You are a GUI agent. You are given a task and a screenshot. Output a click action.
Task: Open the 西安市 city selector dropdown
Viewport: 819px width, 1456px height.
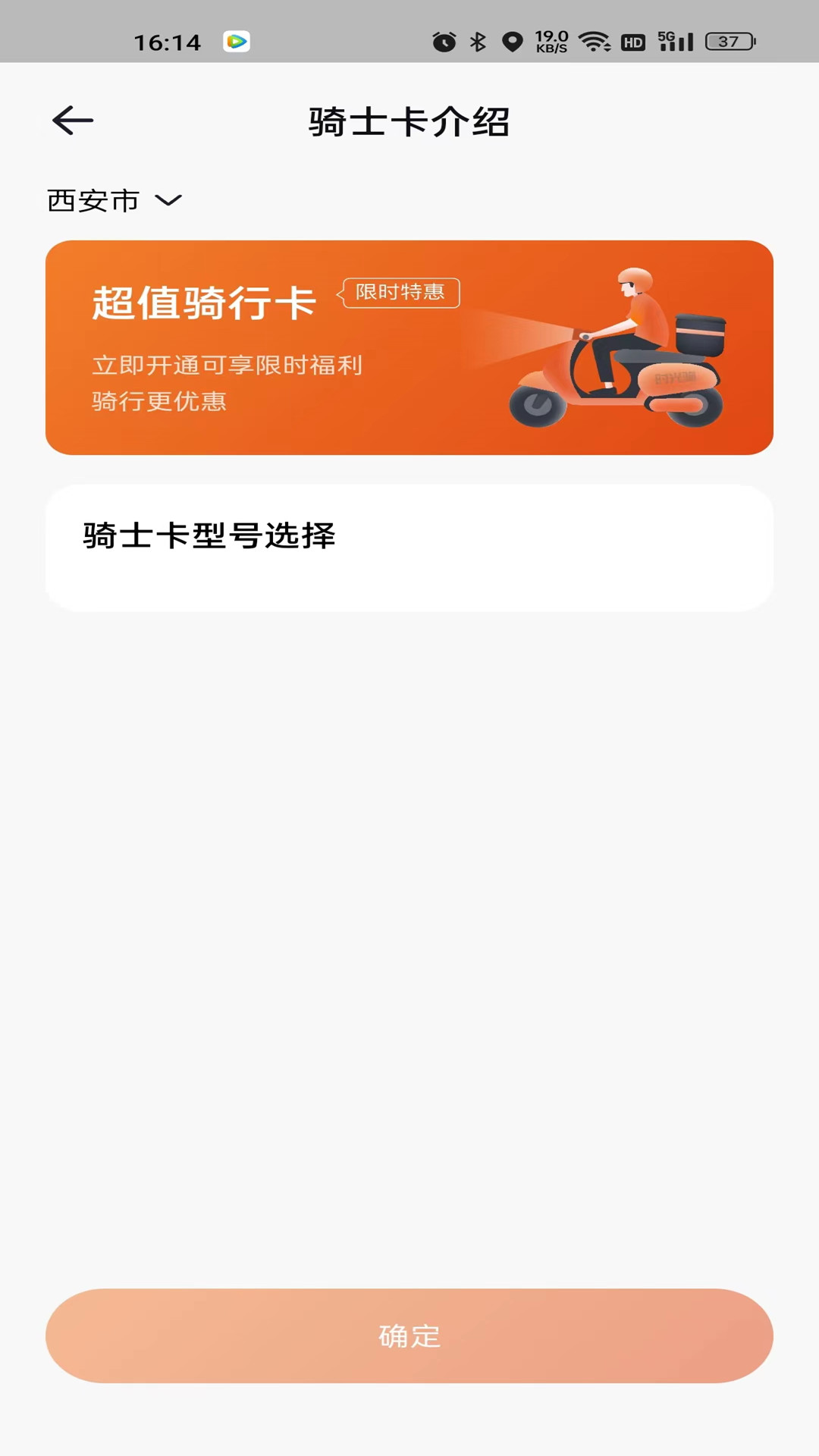[94, 200]
